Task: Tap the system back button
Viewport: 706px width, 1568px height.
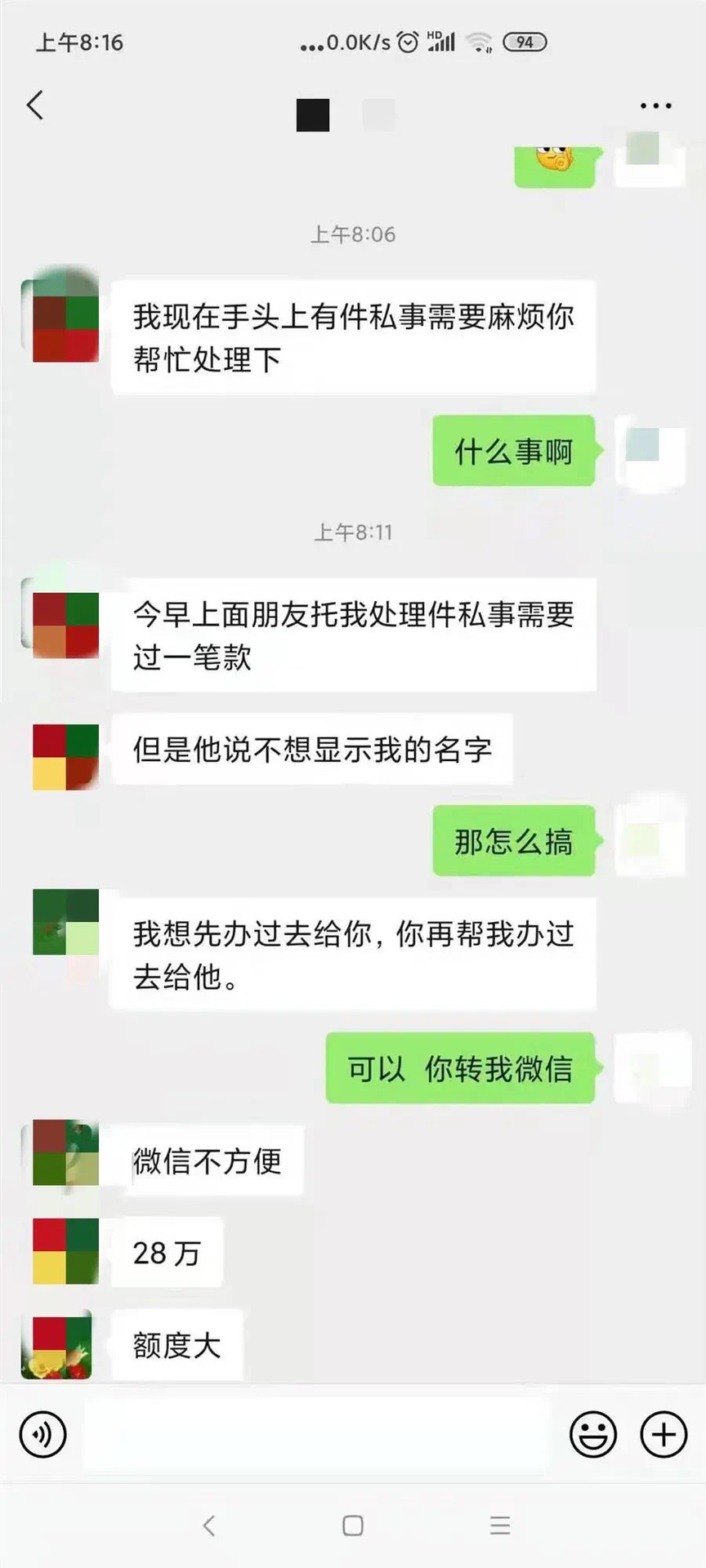Action: coord(209,1526)
